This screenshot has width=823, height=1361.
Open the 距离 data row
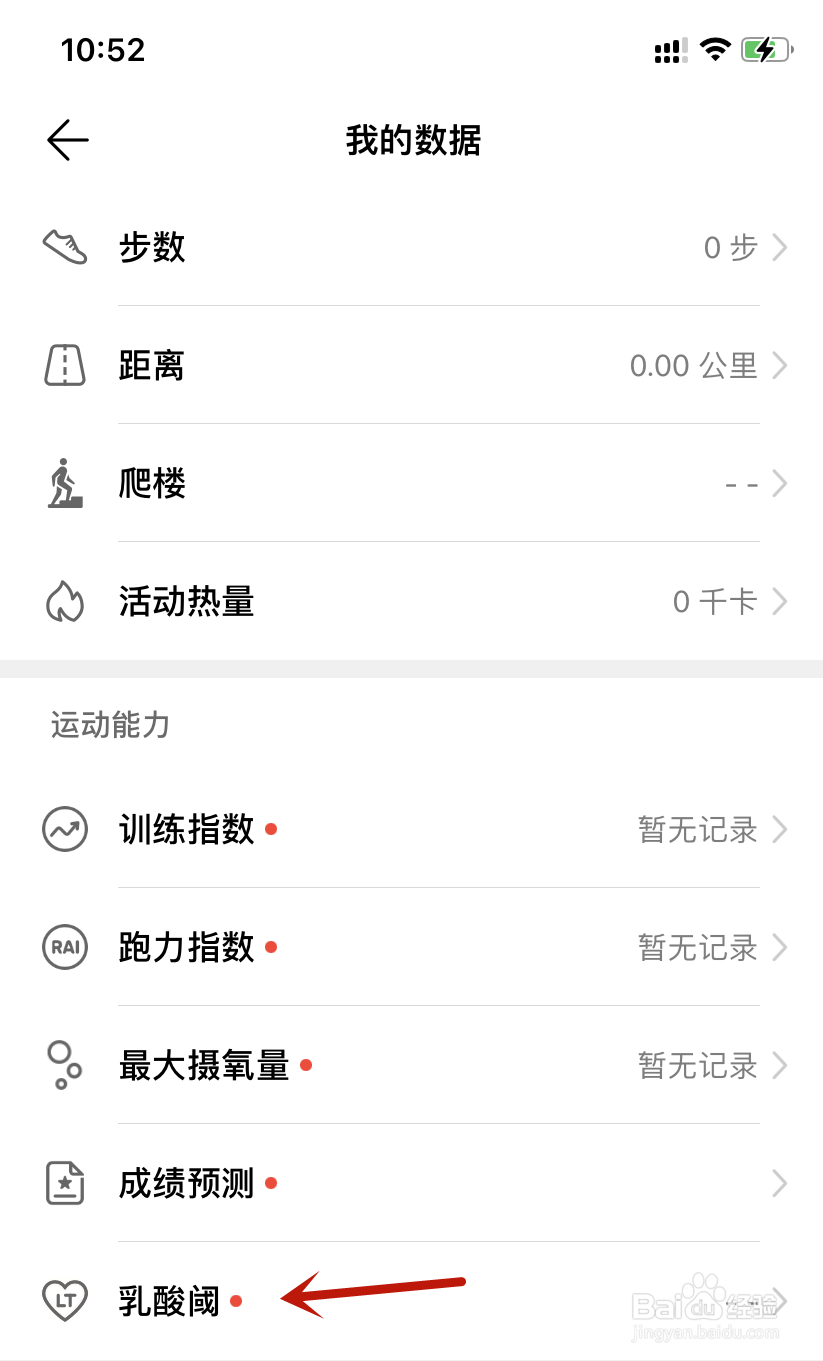click(411, 365)
